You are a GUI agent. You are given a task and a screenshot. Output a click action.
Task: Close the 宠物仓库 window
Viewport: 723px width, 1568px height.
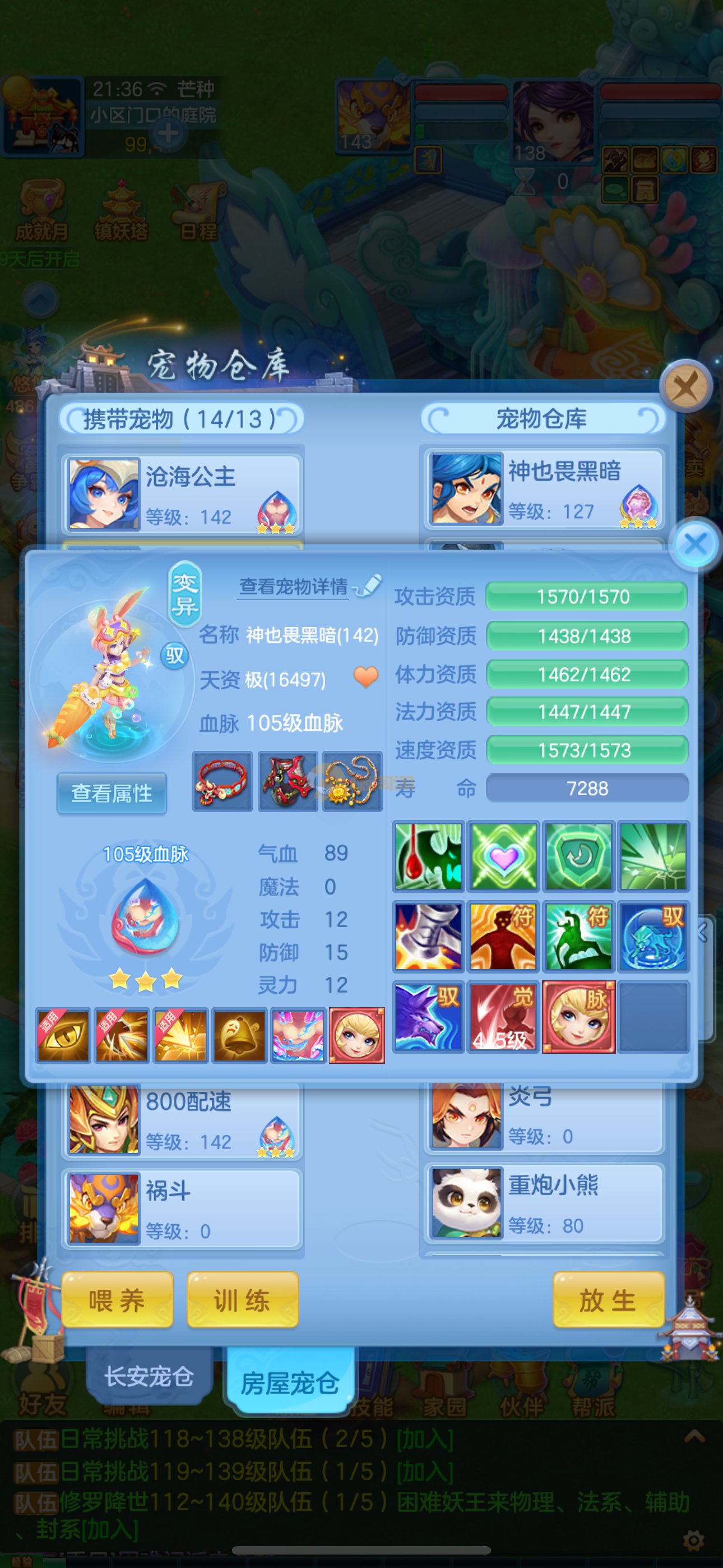(686, 386)
